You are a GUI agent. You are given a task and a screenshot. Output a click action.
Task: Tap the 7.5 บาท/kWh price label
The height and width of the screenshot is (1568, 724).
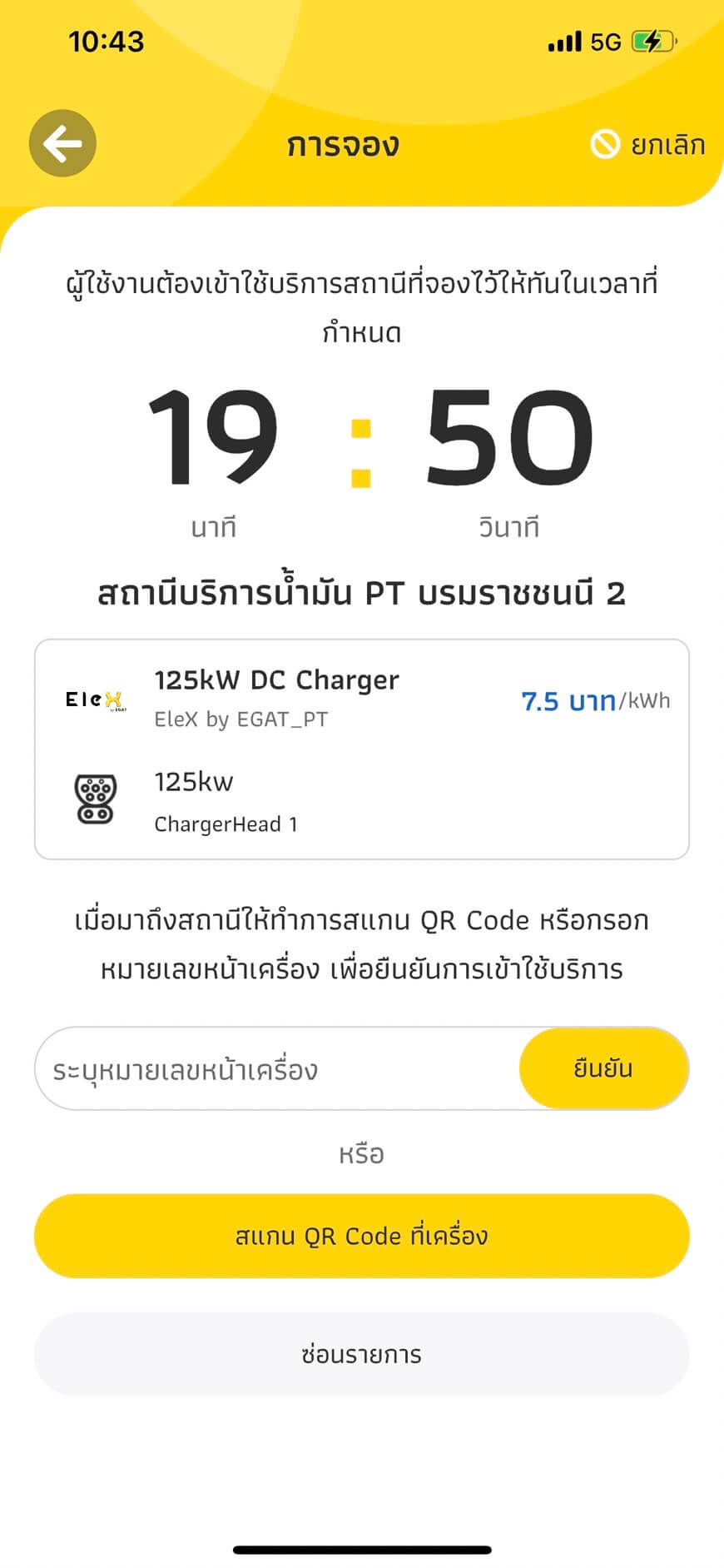coord(594,702)
